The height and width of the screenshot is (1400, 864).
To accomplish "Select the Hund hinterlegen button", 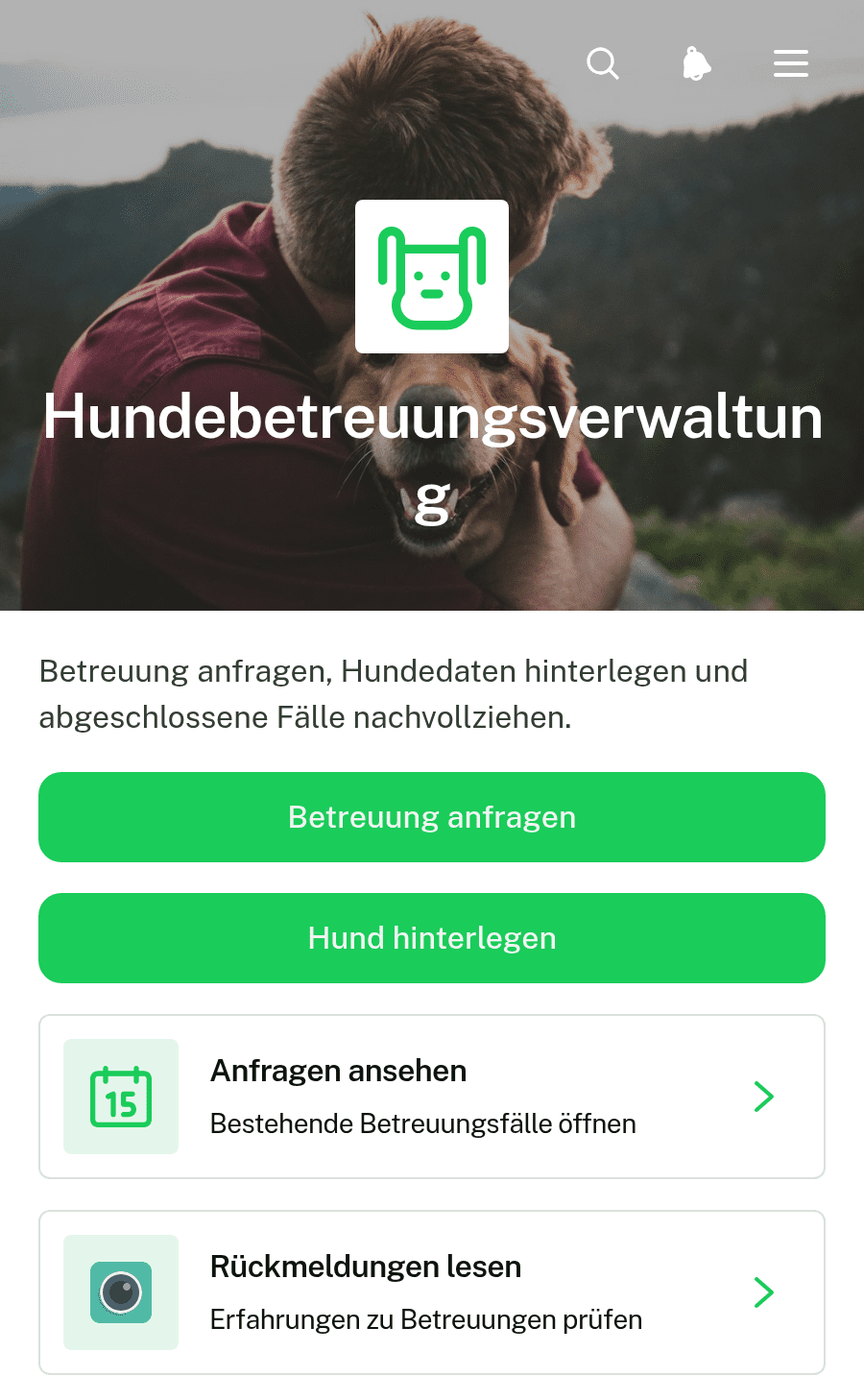I will pyautogui.click(x=432, y=938).
